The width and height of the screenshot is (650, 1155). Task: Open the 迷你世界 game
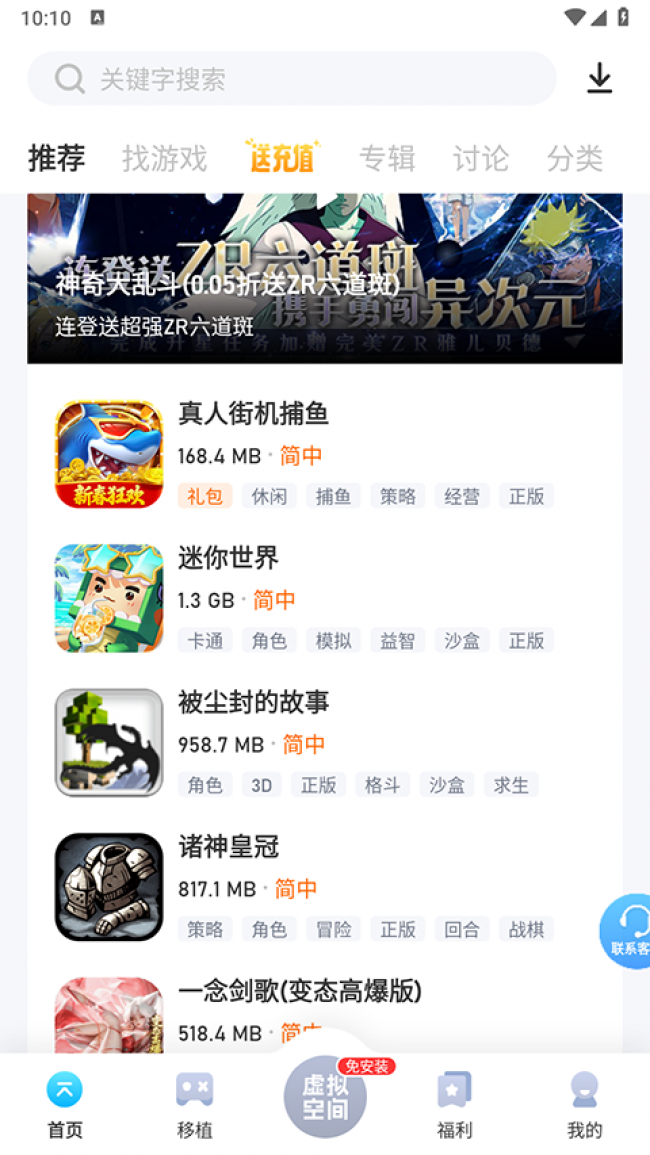(229, 558)
